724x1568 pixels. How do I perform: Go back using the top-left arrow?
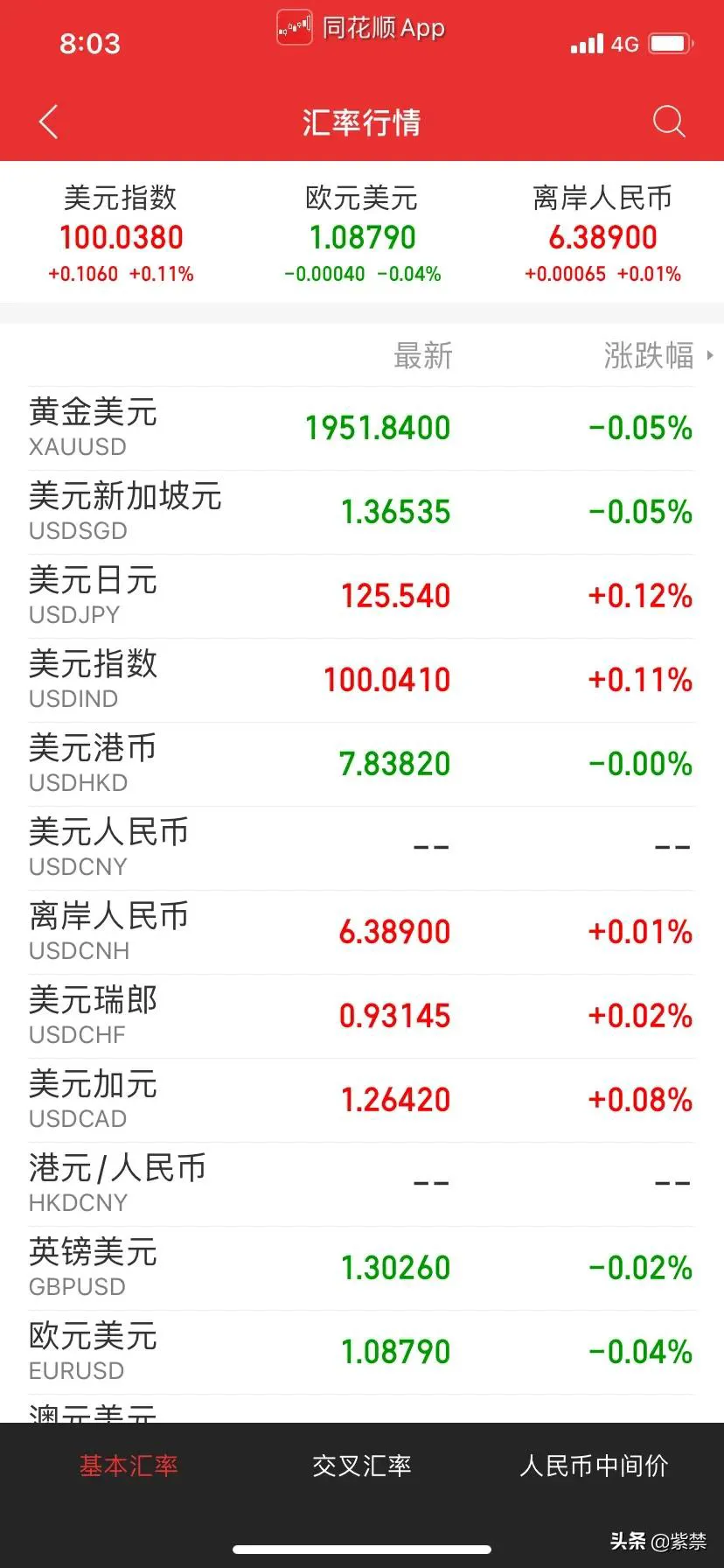pos(49,122)
